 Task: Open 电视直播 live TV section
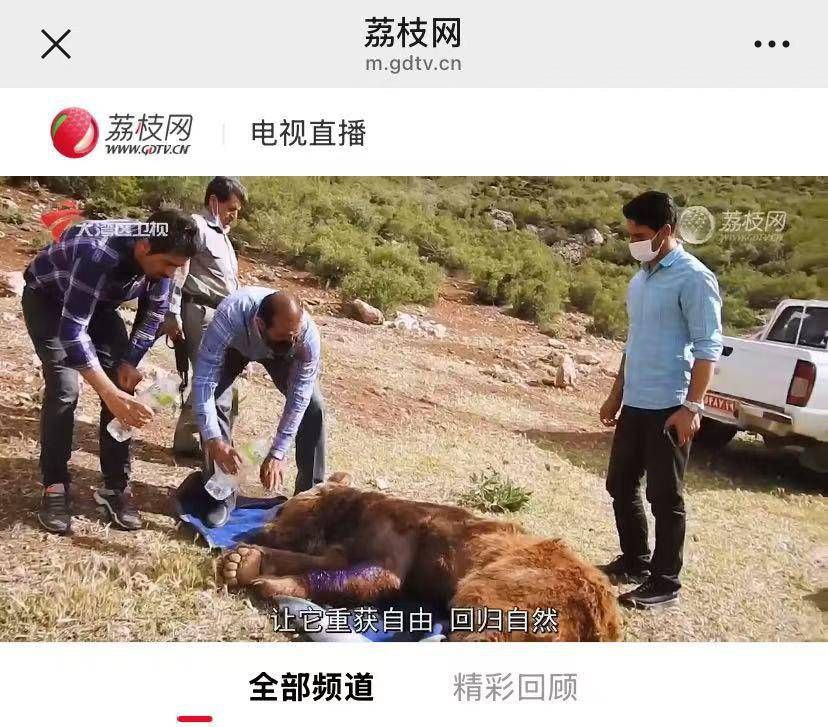(308, 133)
